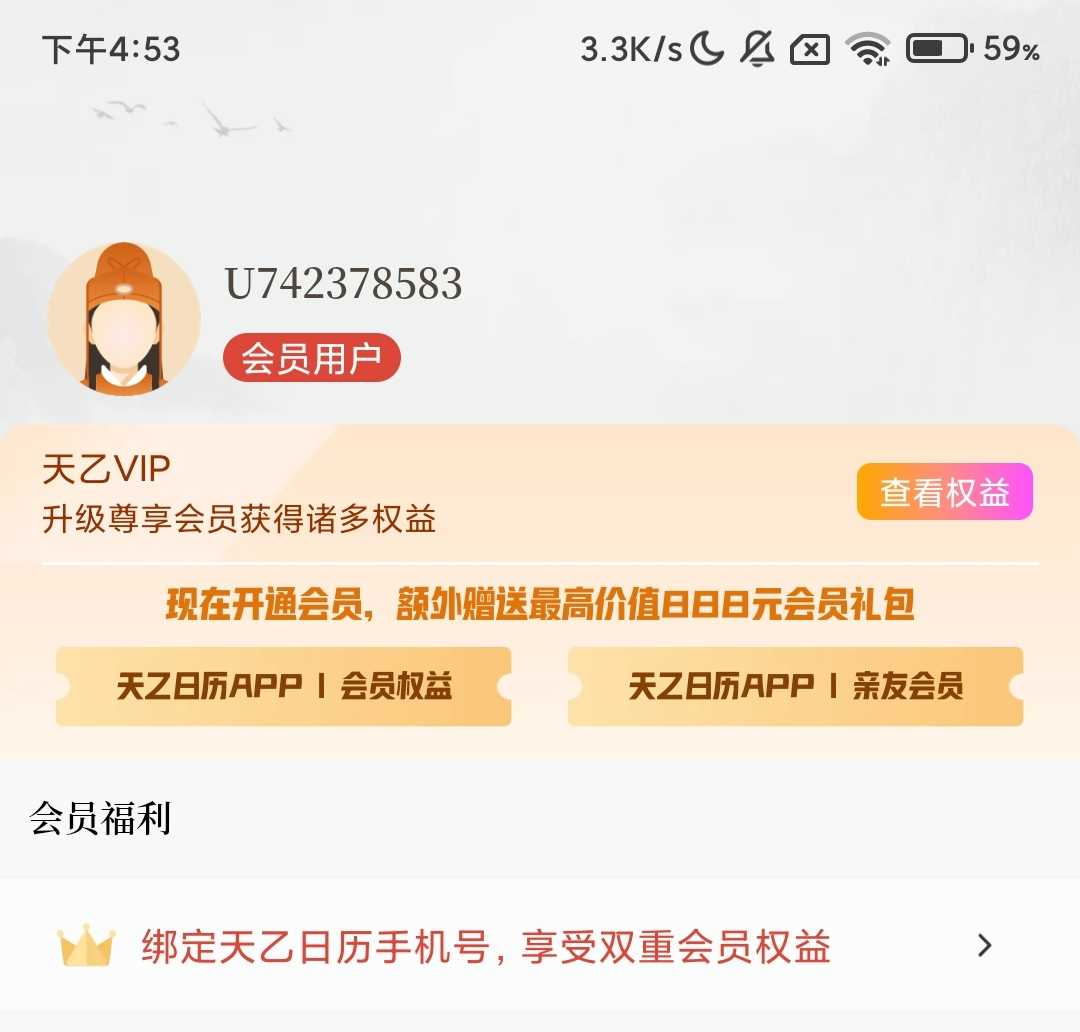Tap the profile avatar picture

coord(124,319)
